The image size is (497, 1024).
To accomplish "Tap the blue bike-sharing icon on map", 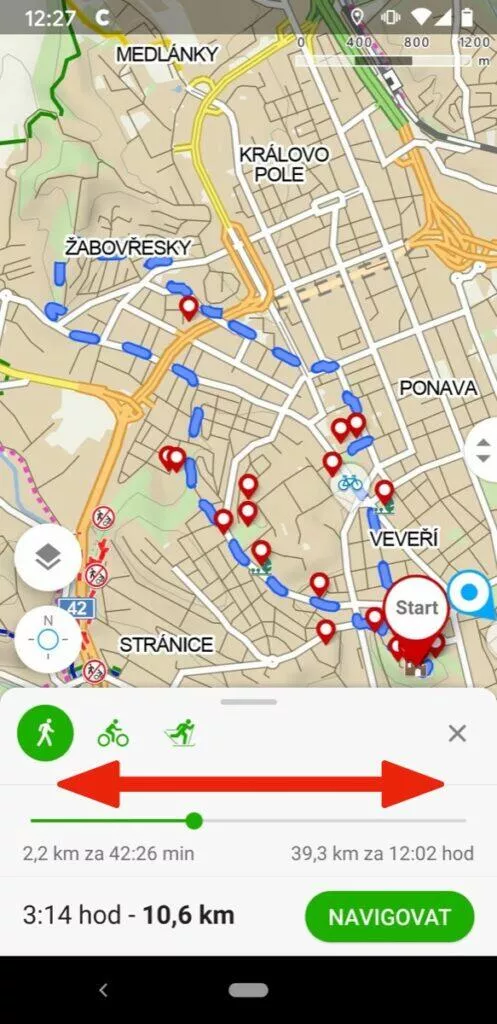I will pyautogui.click(x=350, y=482).
